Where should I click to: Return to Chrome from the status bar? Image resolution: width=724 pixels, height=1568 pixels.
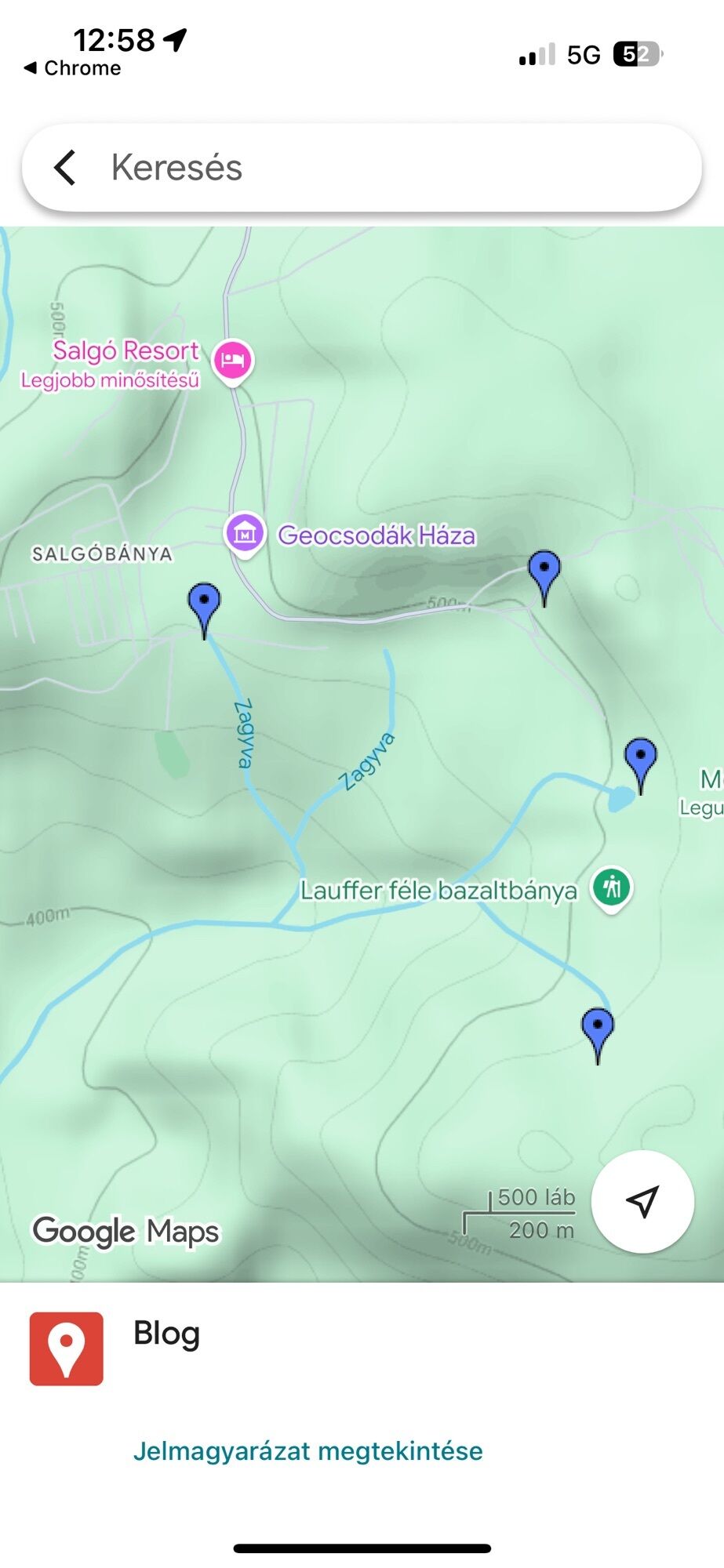click(x=72, y=68)
